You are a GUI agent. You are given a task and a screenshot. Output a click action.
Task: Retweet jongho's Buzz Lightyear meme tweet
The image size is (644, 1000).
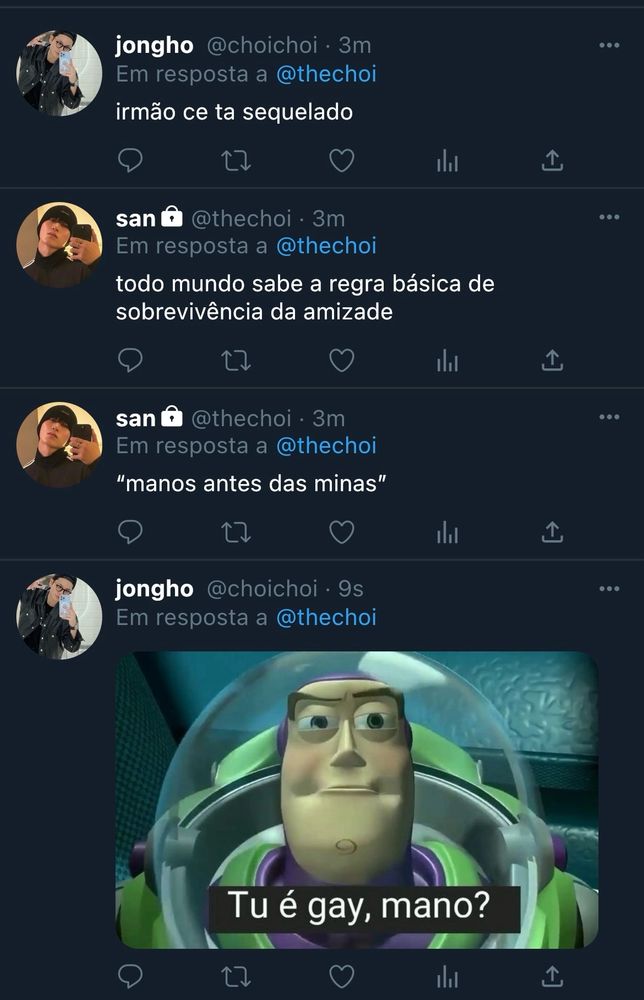[236, 976]
